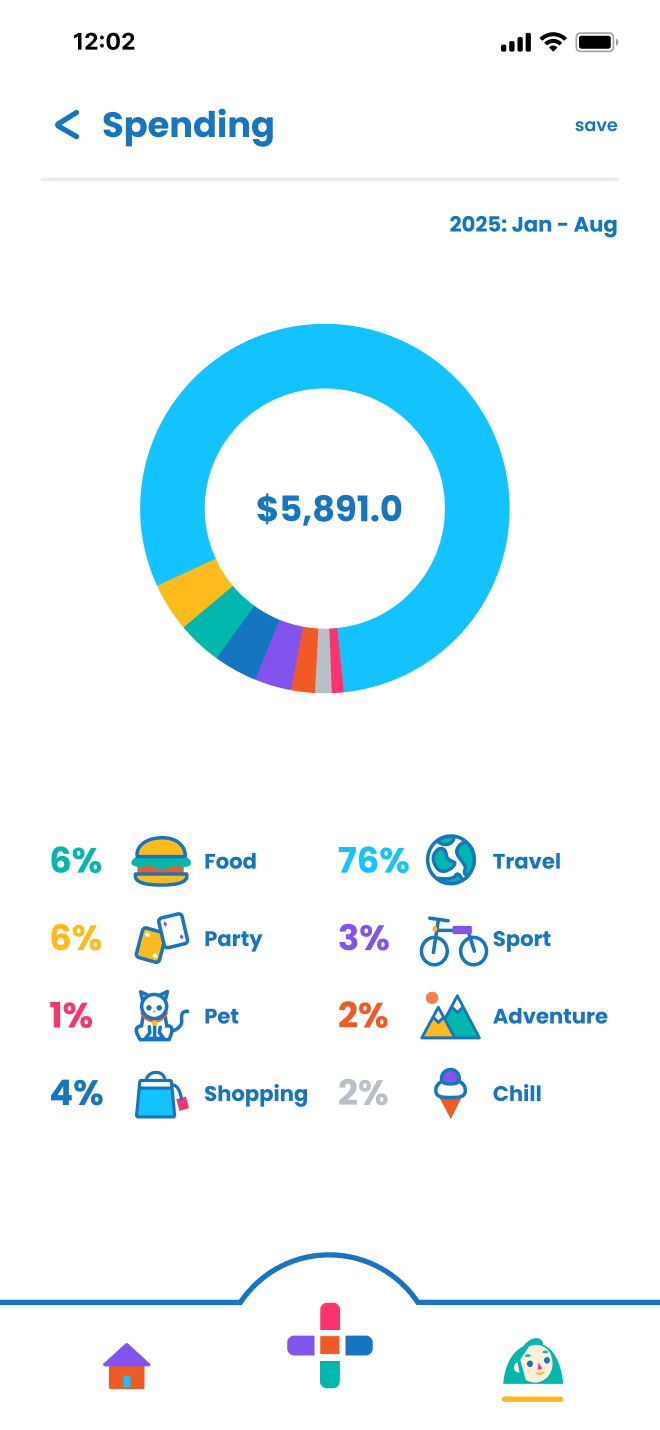Select the Party category
This screenshot has height=1430, width=660.
(232, 939)
